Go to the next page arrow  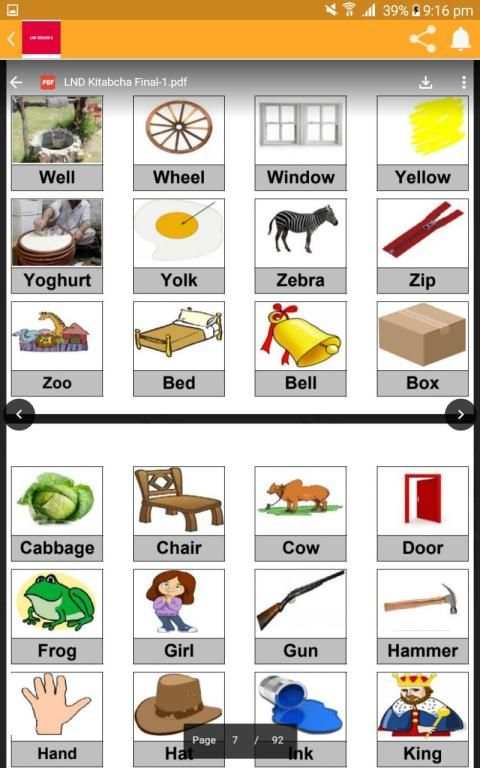point(460,414)
